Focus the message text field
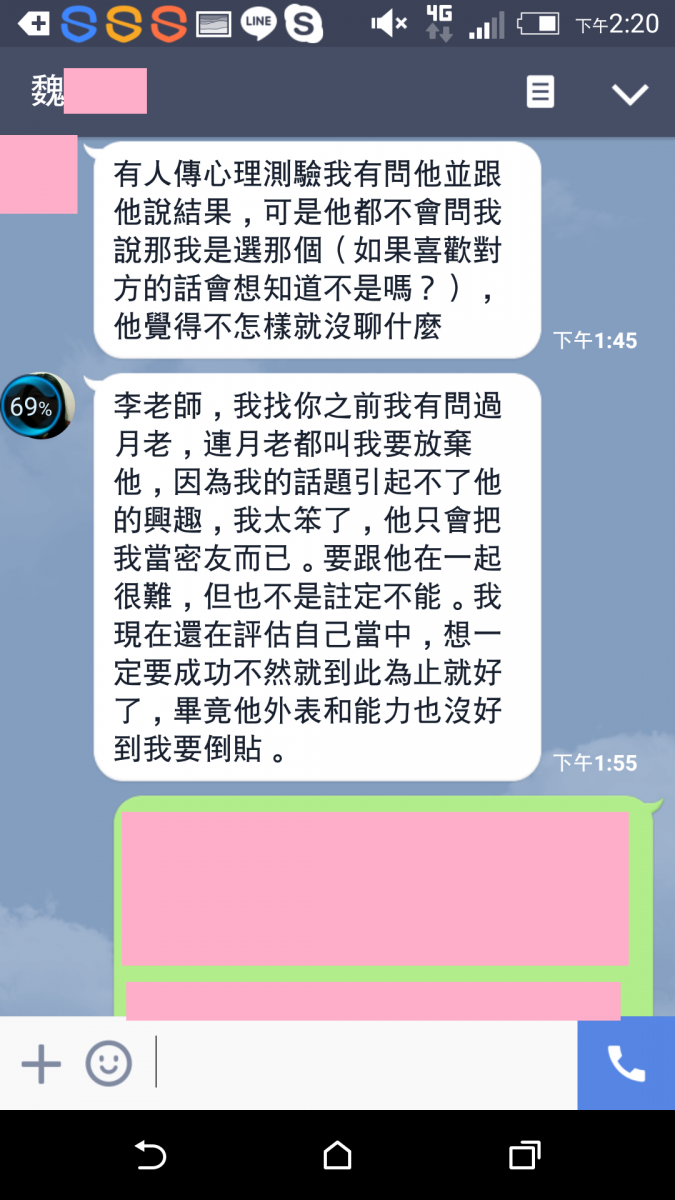The width and height of the screenshot is (675, 1200). click(x=360, y=1064)
